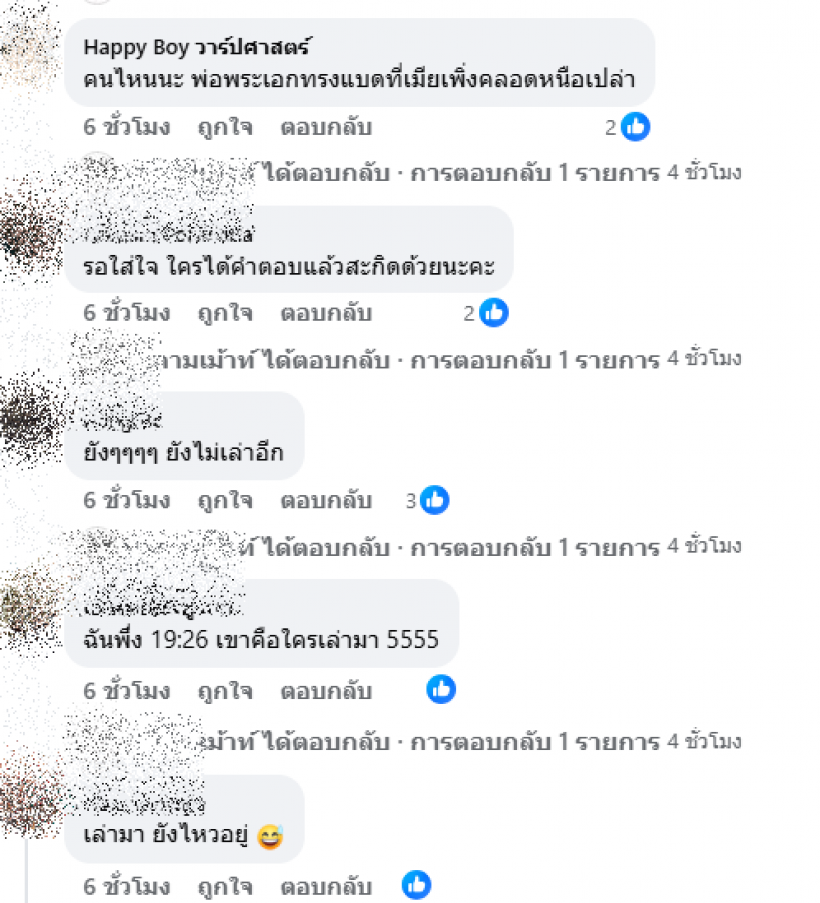
Task: Reply to 'ยังๆๆๆๆ ยังไม่เล่าอีก' comment
Action: point(325,500)
